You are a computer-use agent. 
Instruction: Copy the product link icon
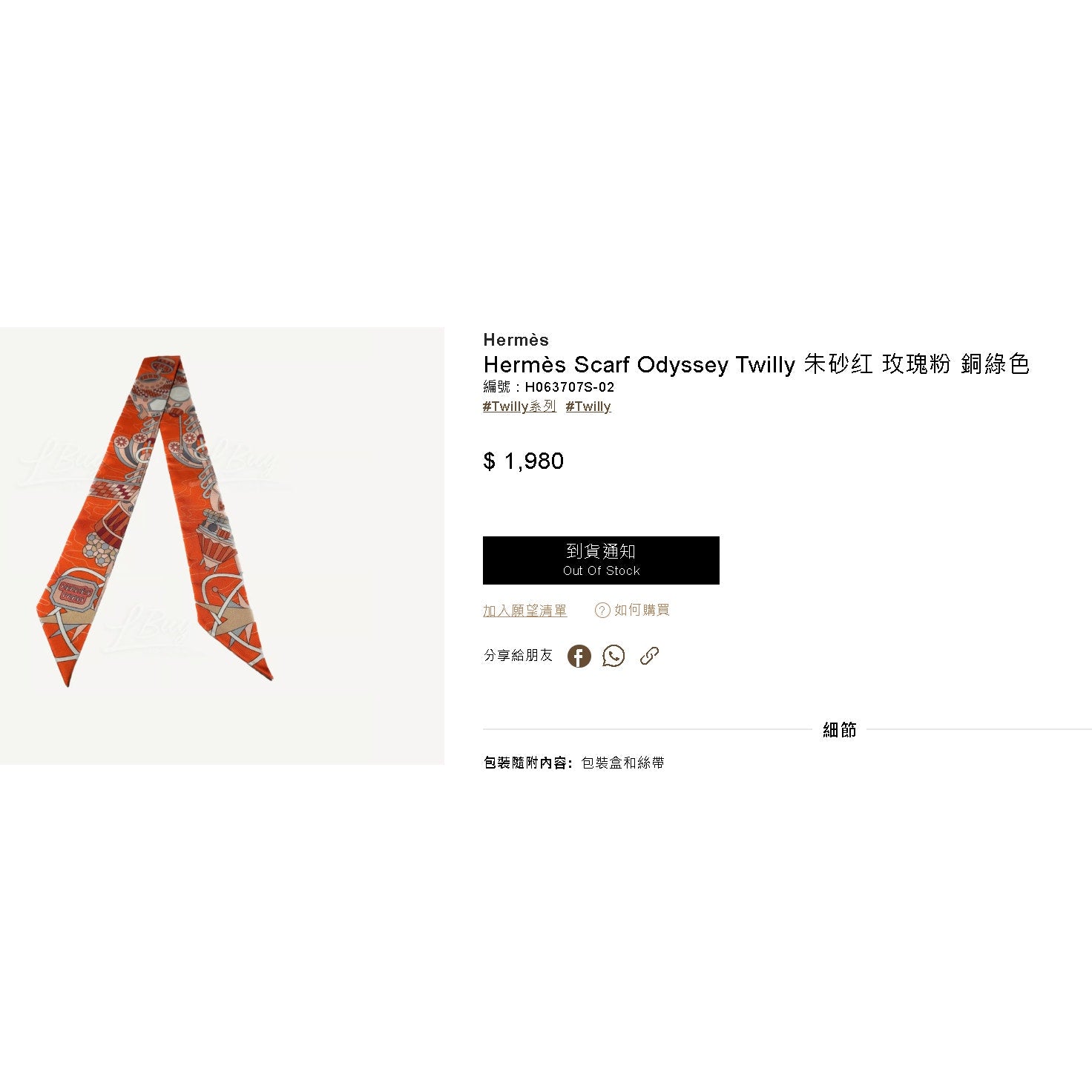click(x=649, y=656)
